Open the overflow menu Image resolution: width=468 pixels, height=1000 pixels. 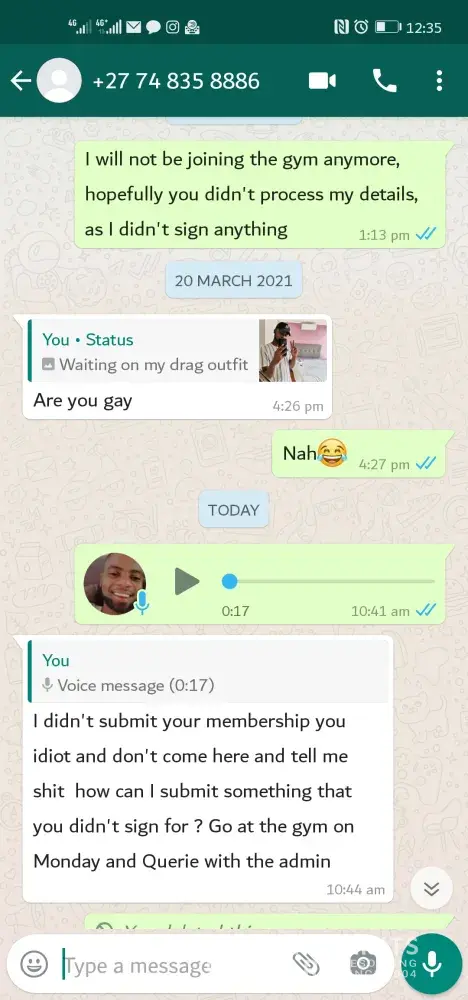coord(439,81)
